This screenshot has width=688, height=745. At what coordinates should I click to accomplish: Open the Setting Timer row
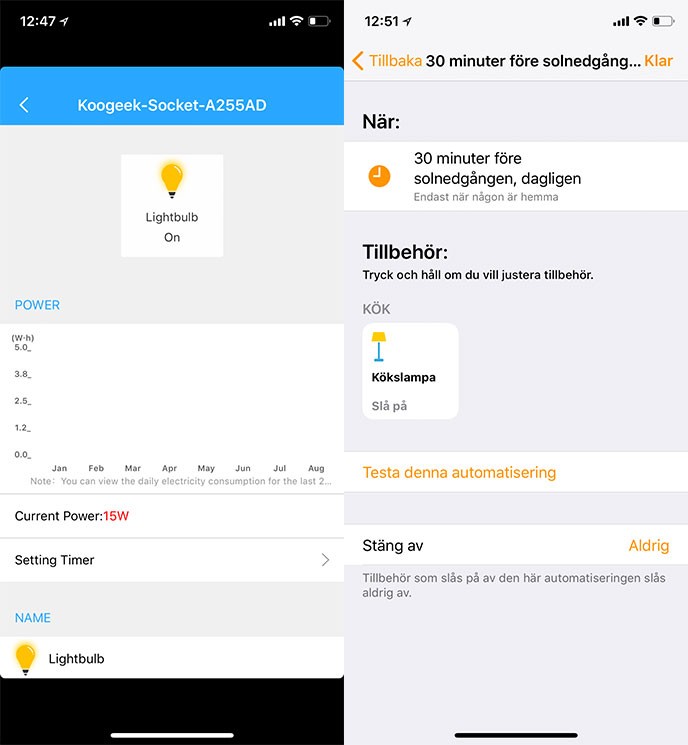click(x=172, y=560)
